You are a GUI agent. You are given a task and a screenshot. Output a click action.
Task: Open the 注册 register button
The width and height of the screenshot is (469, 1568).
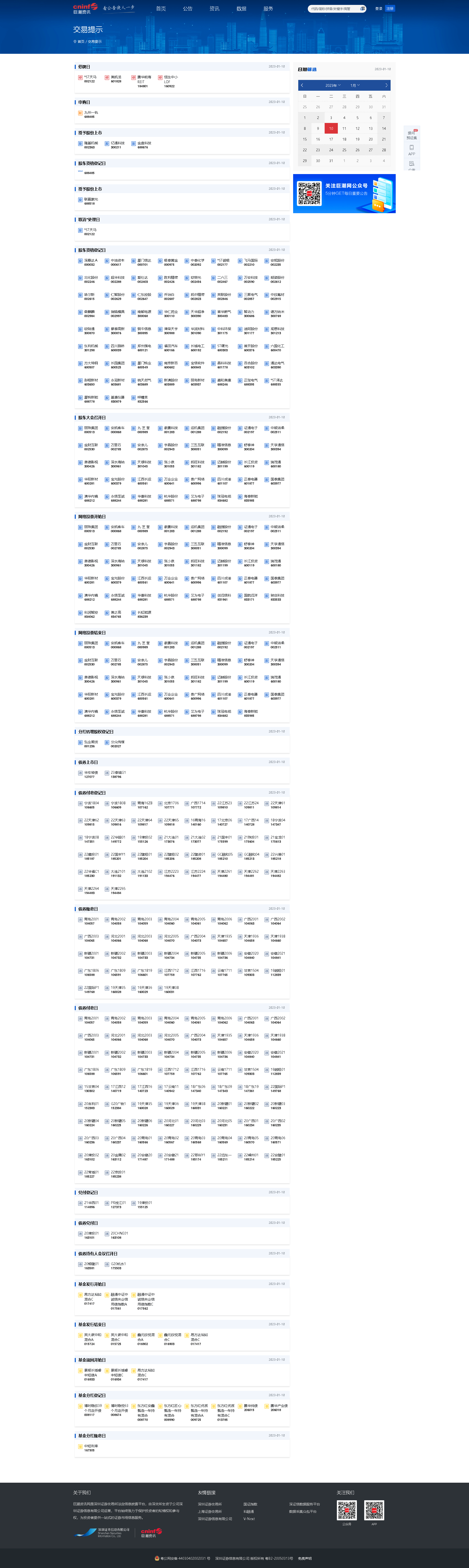(x=390, y=9)
